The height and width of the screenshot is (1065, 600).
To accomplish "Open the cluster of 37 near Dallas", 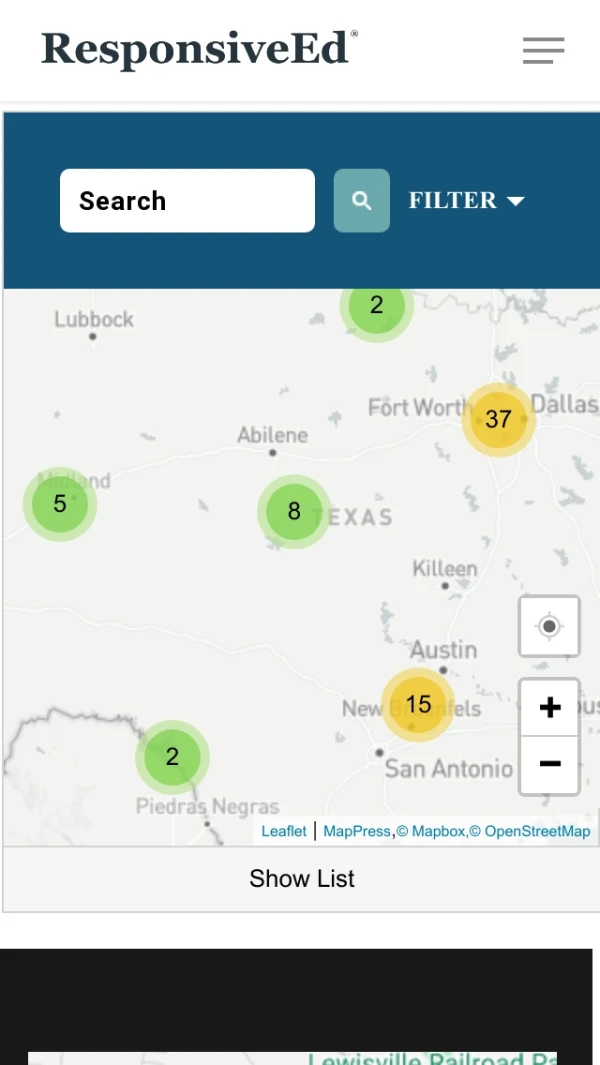I will point(498,420).
